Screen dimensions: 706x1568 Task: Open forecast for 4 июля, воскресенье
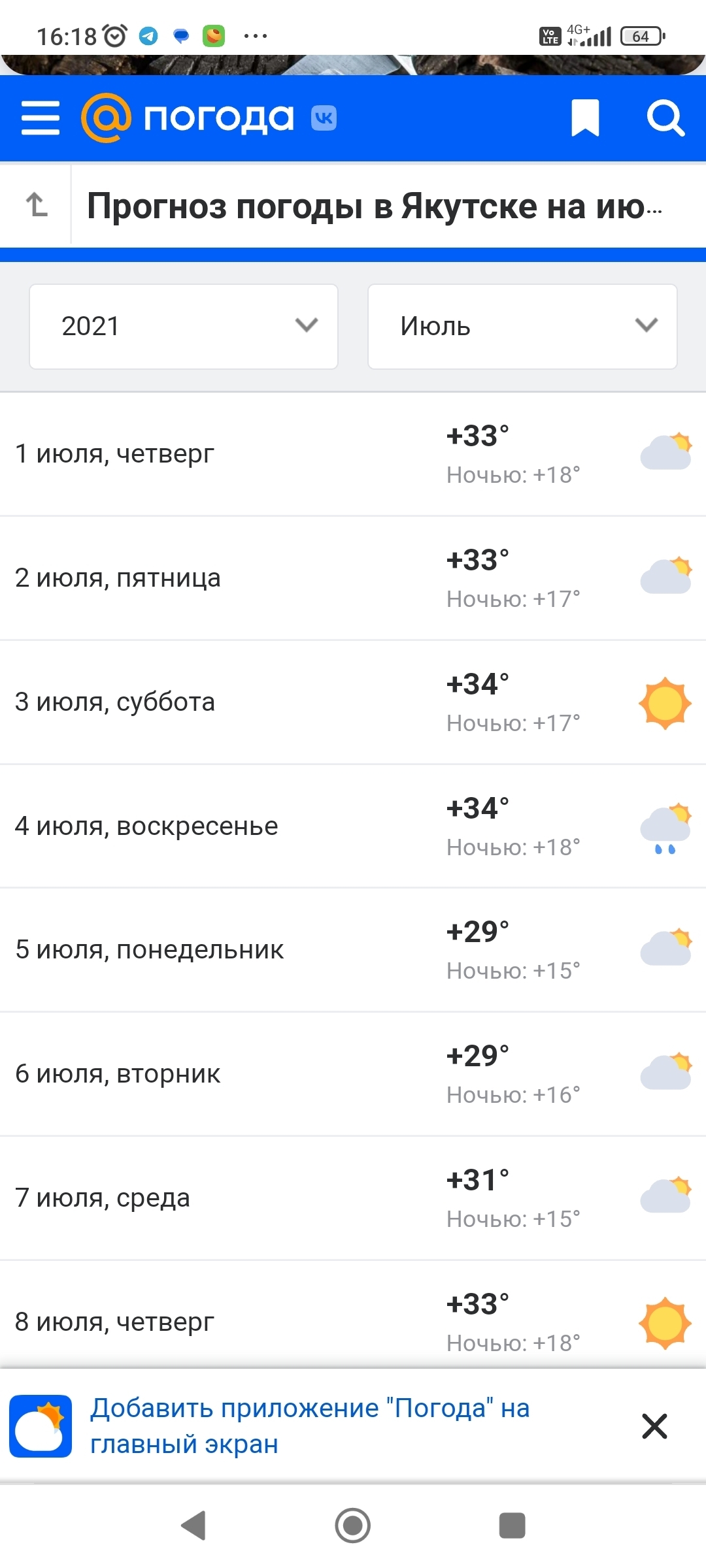353,826
